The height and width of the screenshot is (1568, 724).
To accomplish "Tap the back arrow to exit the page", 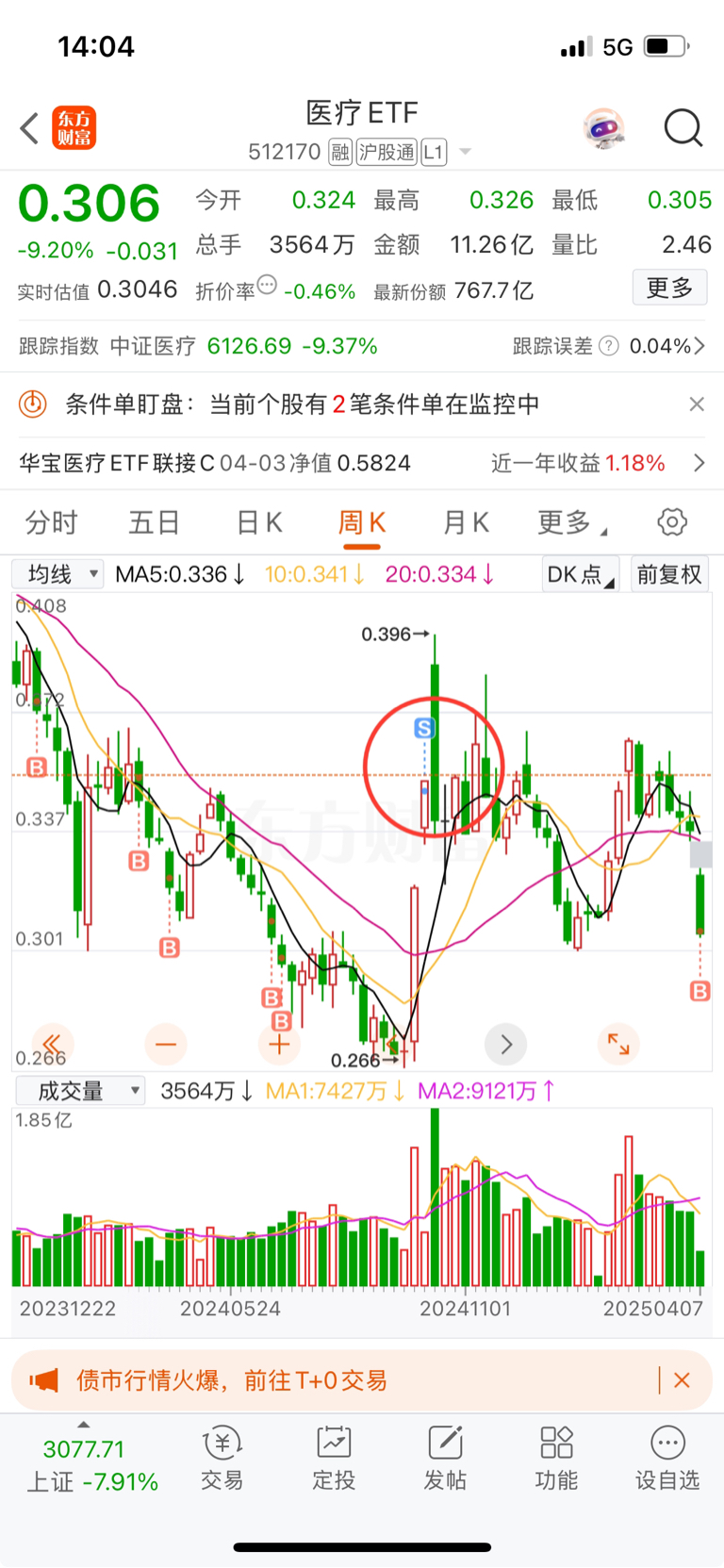I will pyautogui.click(x=28, y=128).
